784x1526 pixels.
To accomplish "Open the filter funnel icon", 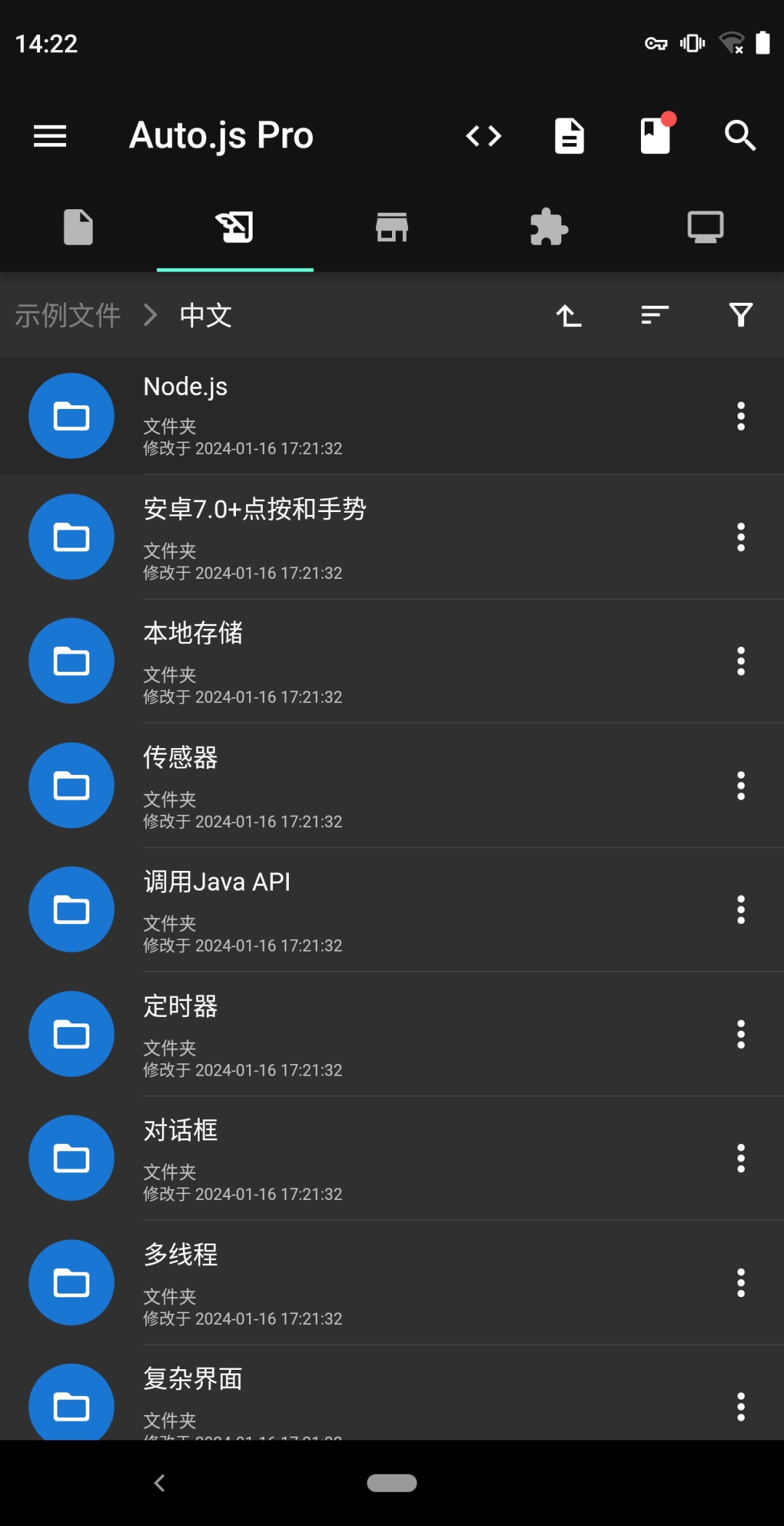I will click(740, 315).
